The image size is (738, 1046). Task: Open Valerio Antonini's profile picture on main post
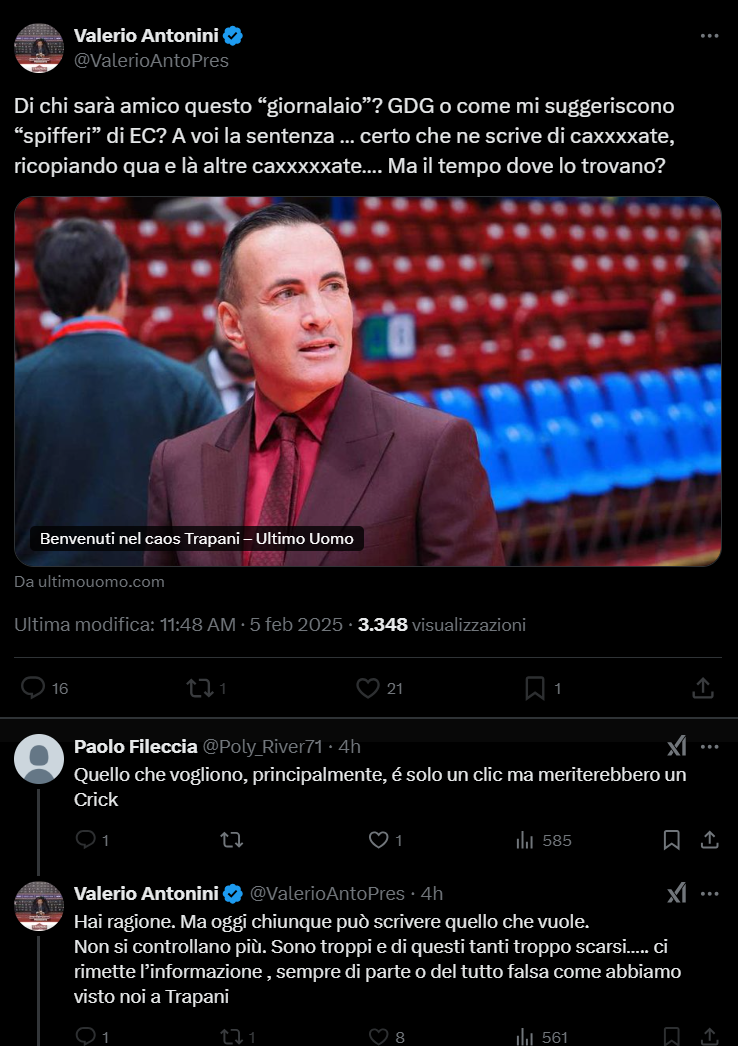click(x=39, y=48)
